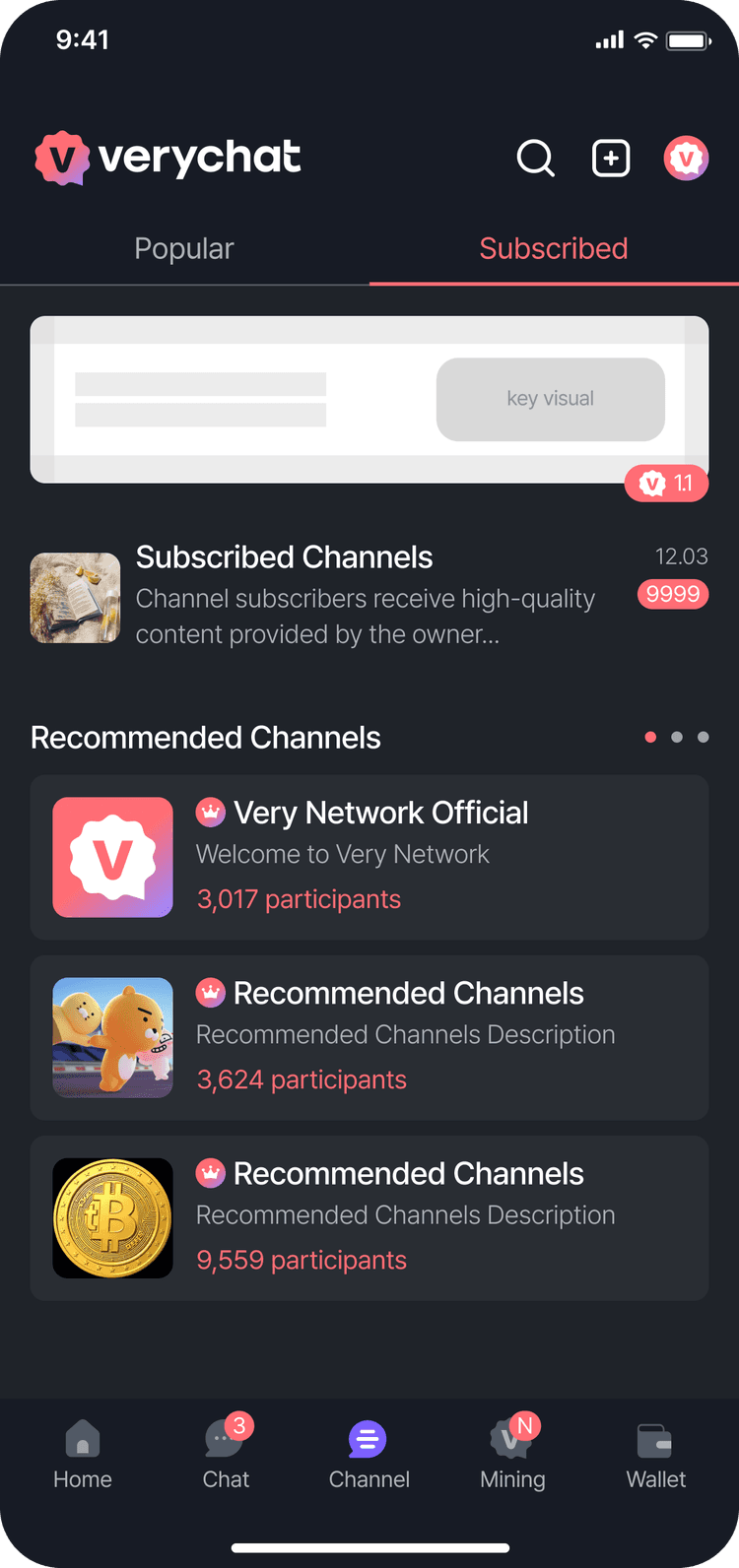
Task: Click the 3,017 participants link
Action: tap(300, 898)
